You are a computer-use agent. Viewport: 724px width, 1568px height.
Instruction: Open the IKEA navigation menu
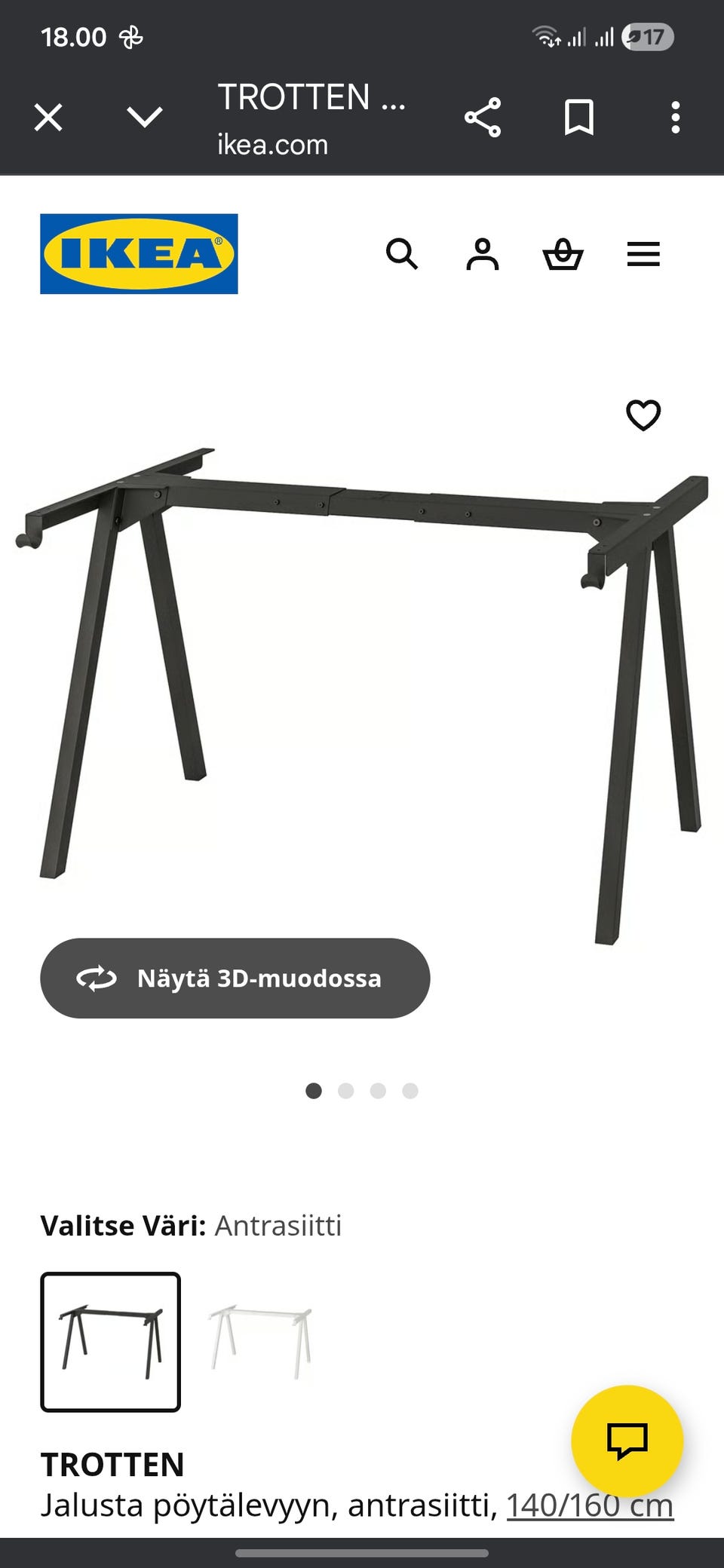pos(643,255)
